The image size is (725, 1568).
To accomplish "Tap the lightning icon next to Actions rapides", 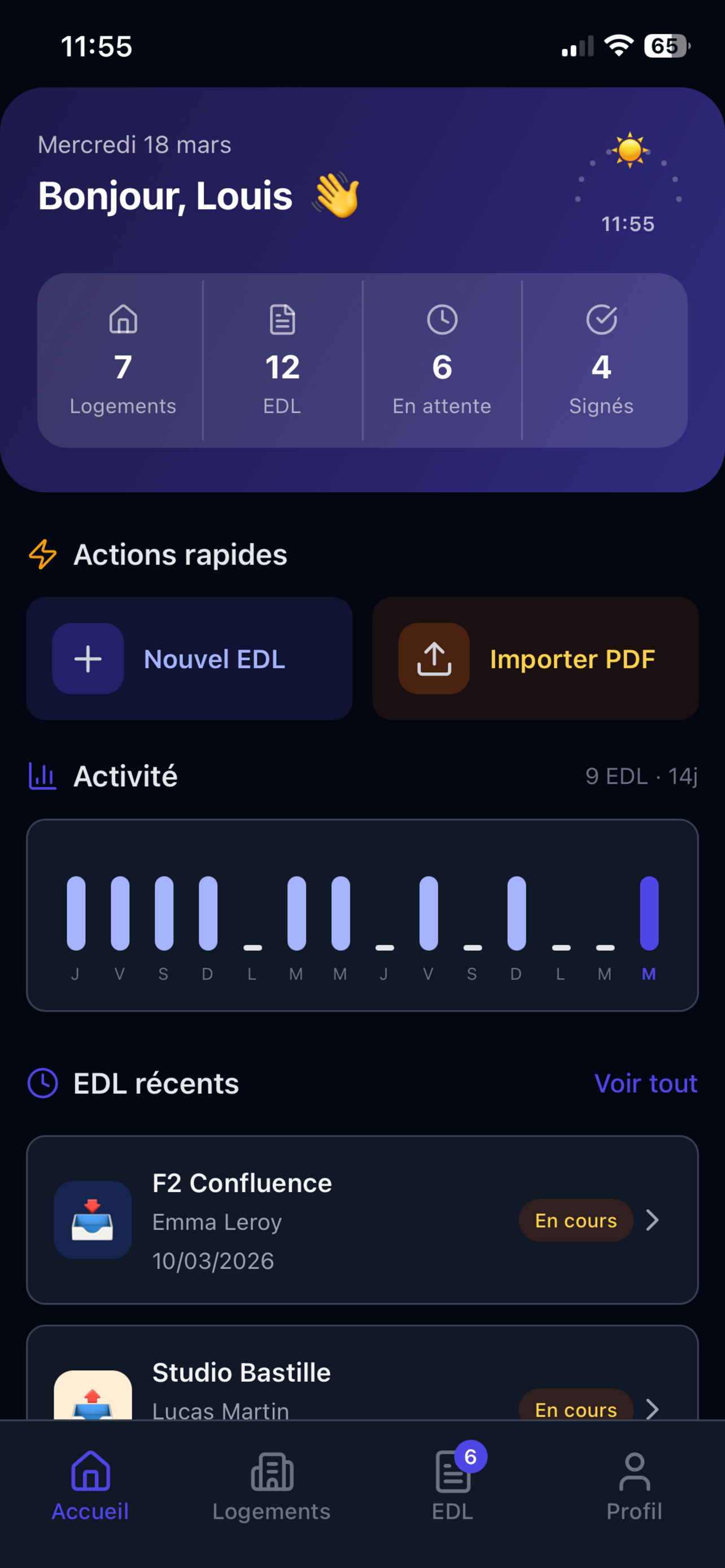I will (41, 554).
